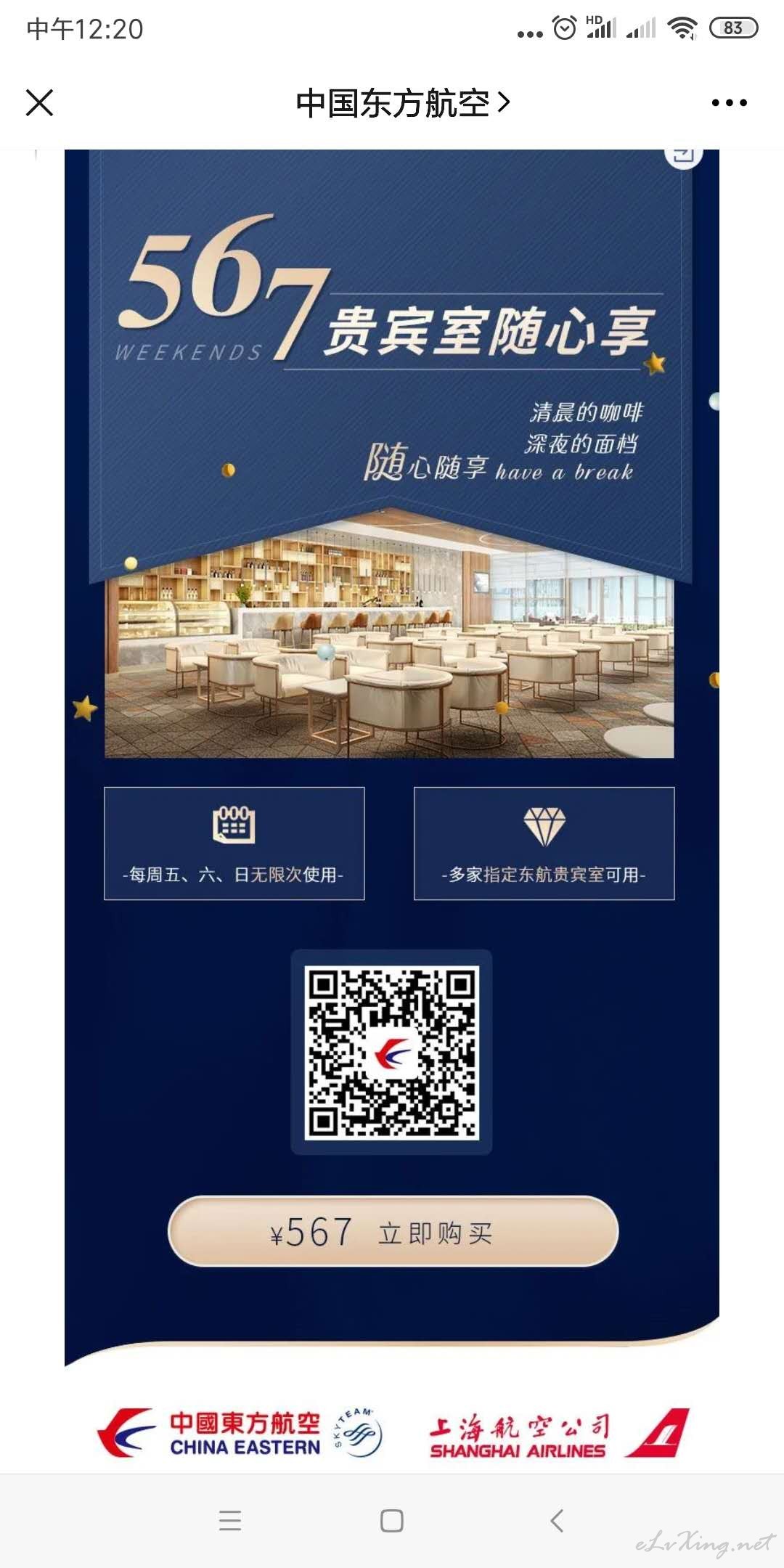
Task: Go back with the system back button
Action: point(557,1520)
